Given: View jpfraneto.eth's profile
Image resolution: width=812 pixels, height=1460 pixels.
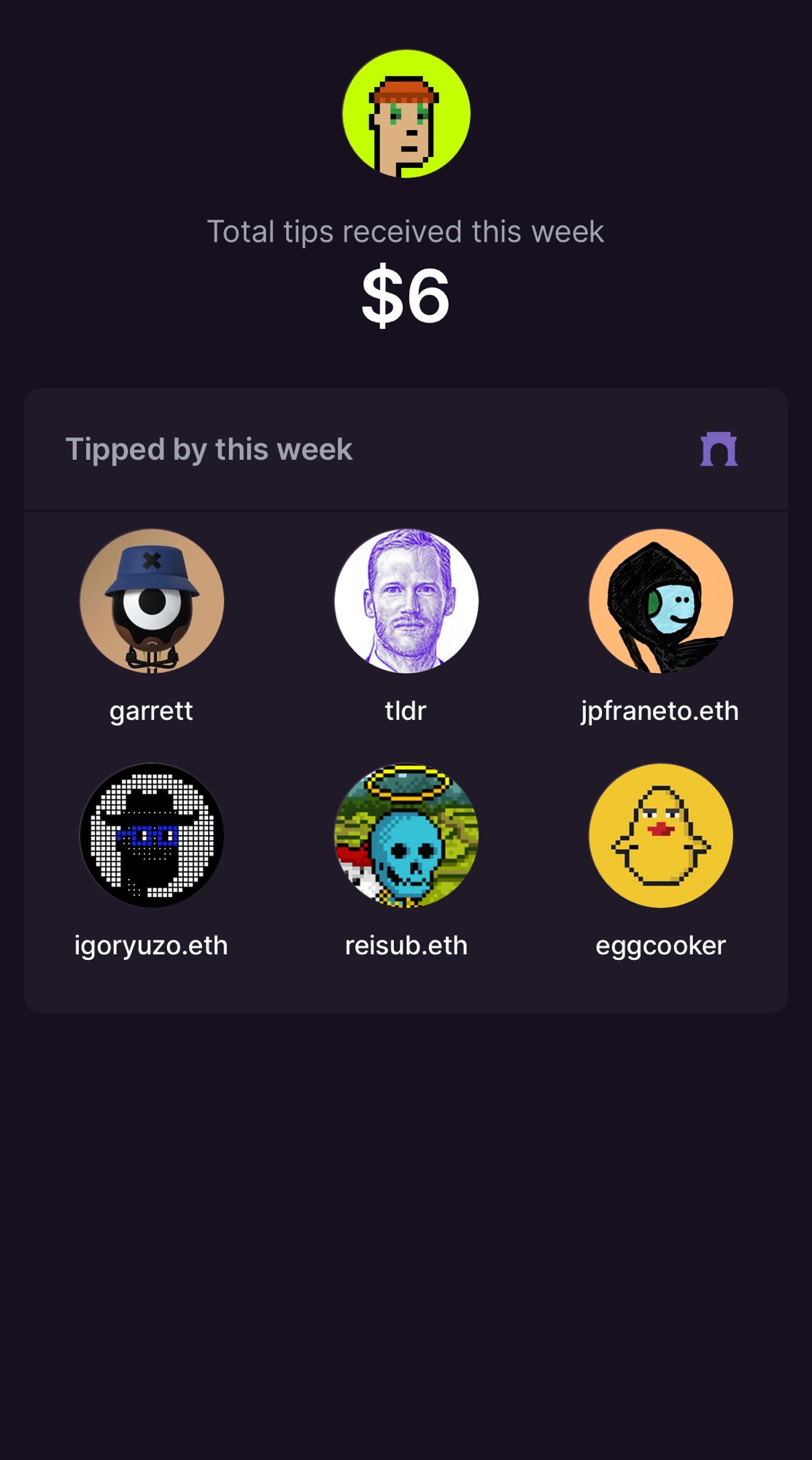Looking at the screenshot, I should click(x=660, y=601).
